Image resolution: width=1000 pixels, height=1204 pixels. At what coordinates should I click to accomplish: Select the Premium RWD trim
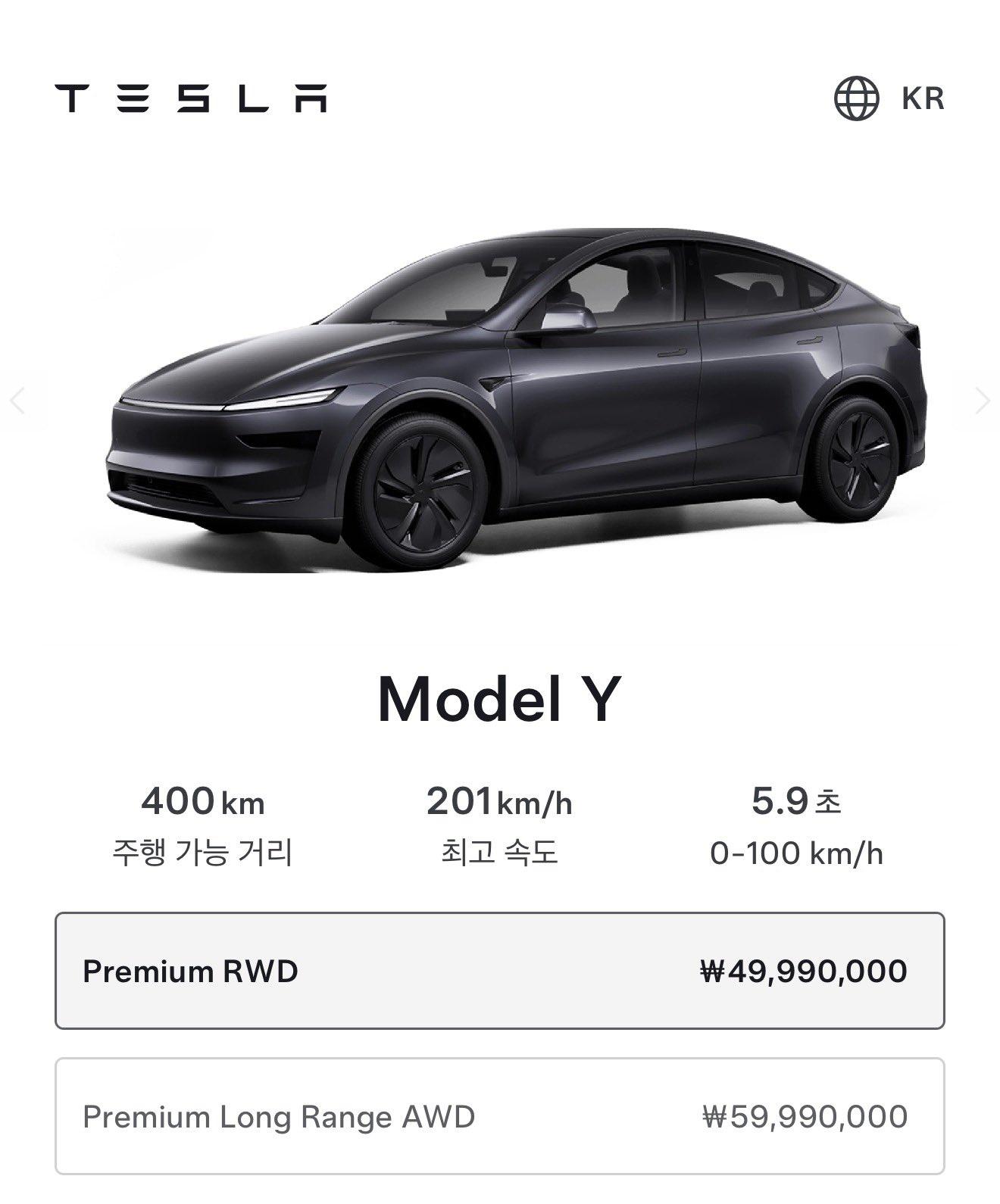(499, 971)
